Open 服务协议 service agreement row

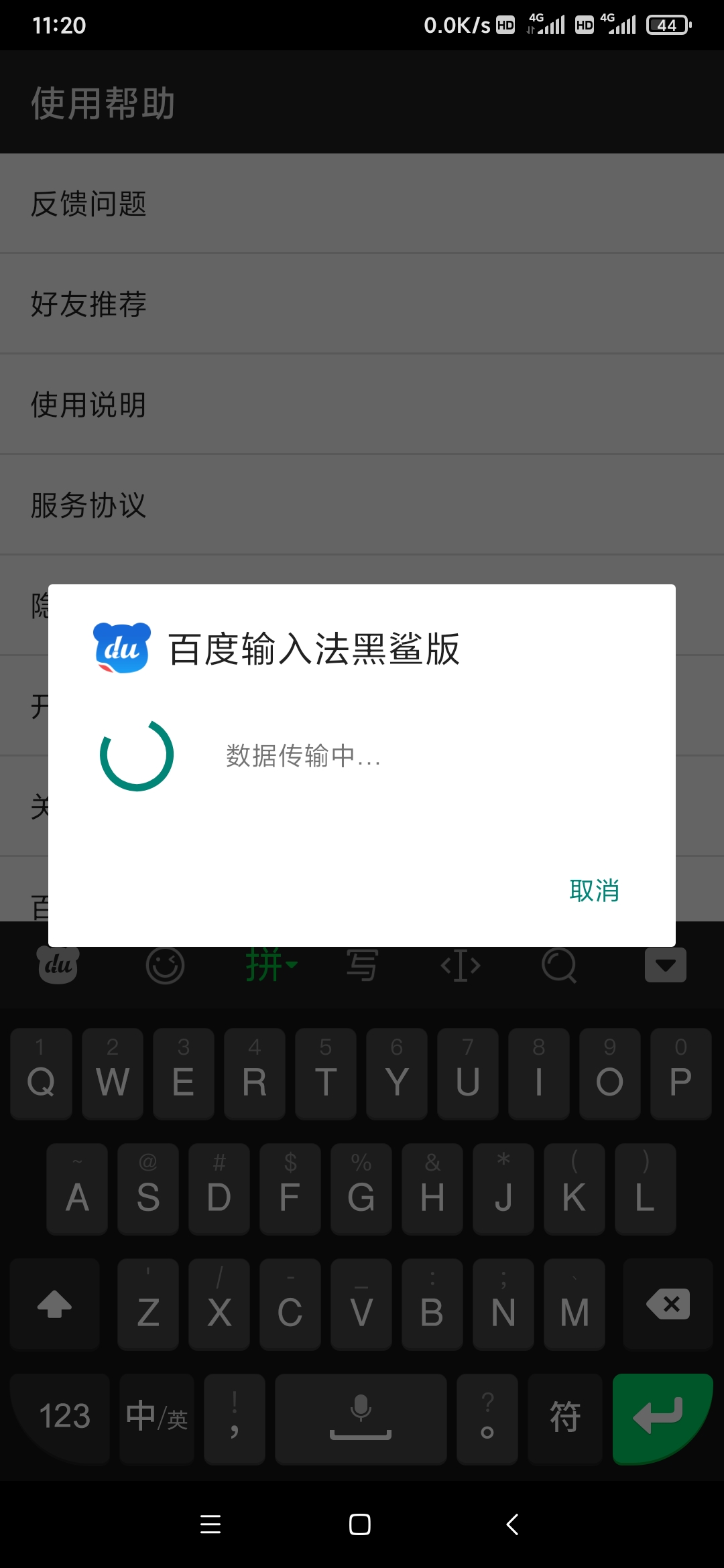click(362, 505)
